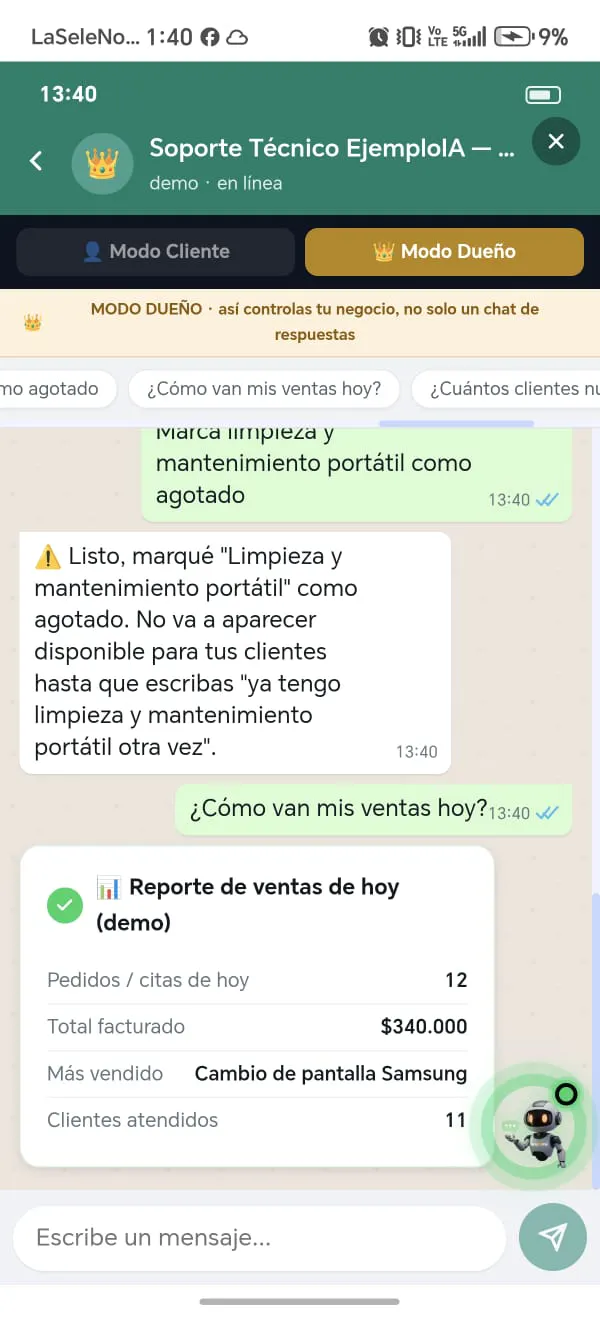Go back using the header arrow
600x1320 pixels.
(x=36, y=161)
